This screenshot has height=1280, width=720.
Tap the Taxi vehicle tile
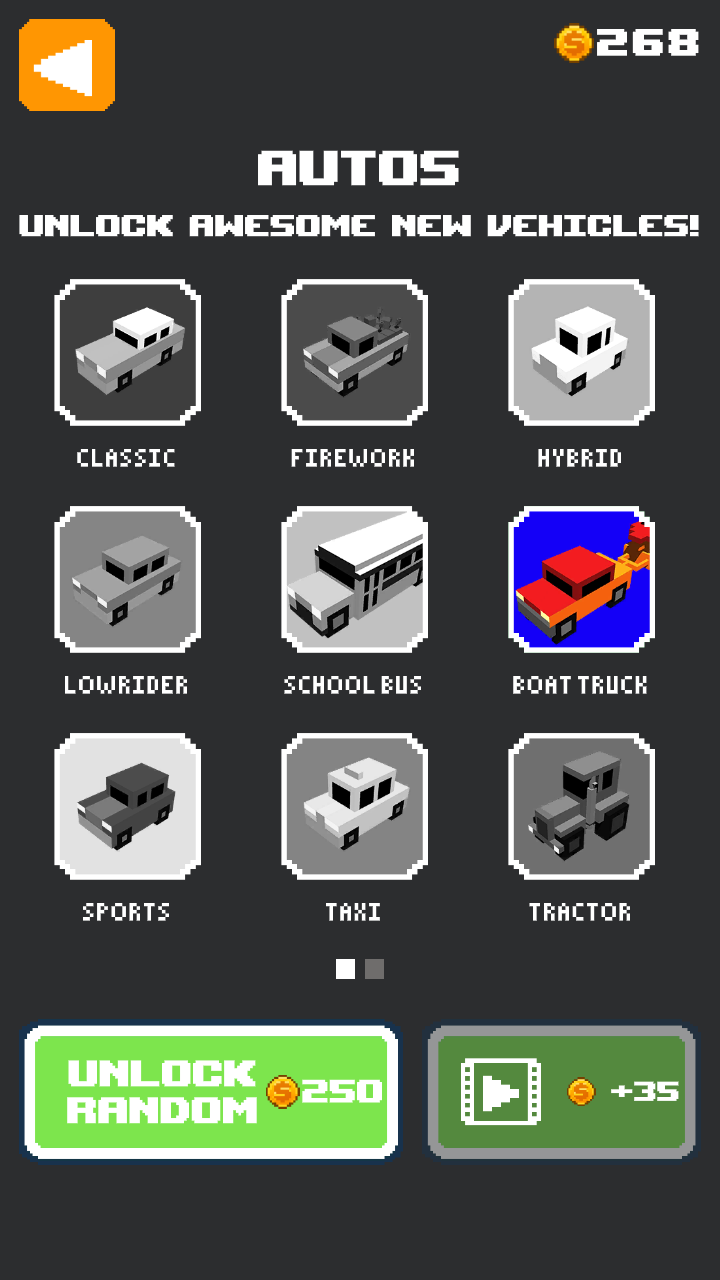pos(354,806)
